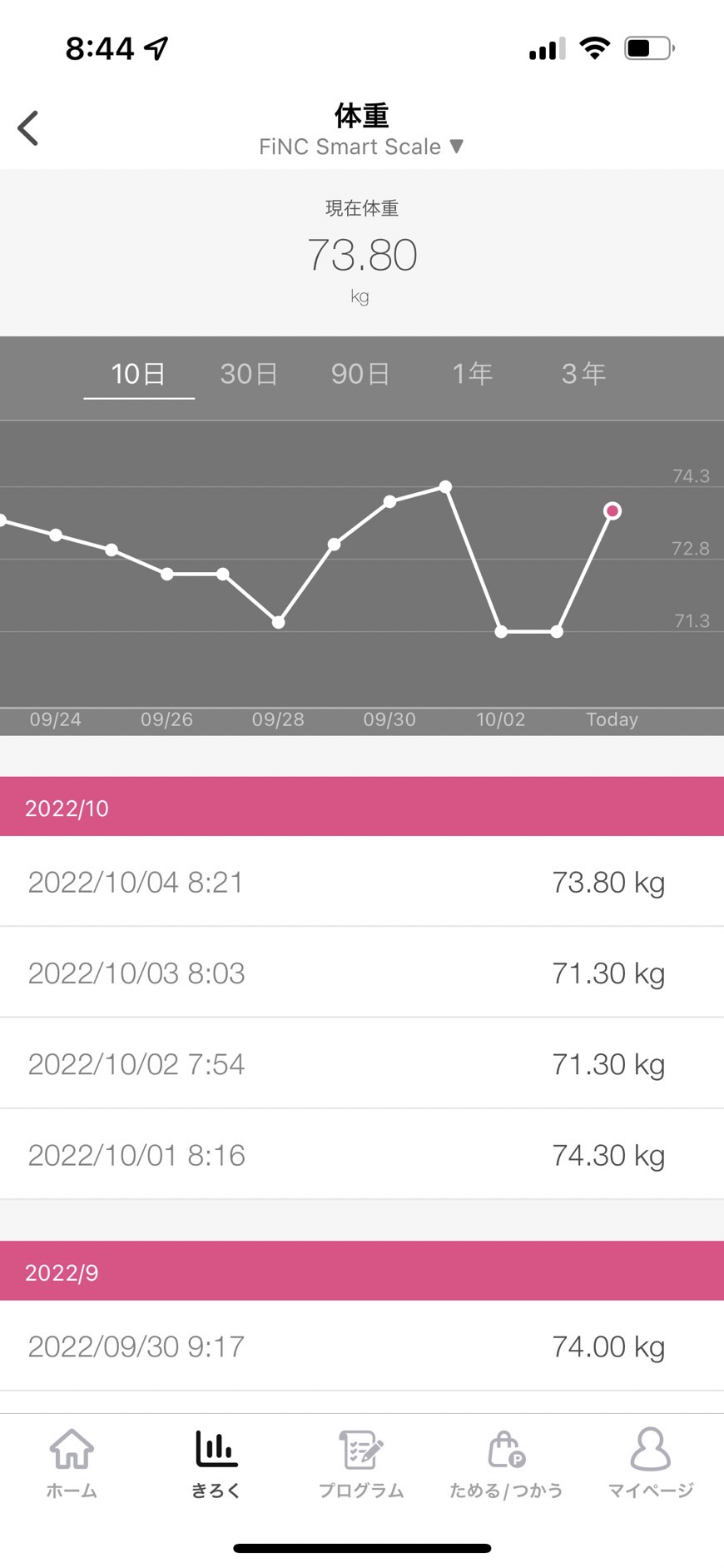This screenshot has width=724, height=1568.
Task: Switch the graph to 90日
Action: pyautogui.click(x=360, y=374)
